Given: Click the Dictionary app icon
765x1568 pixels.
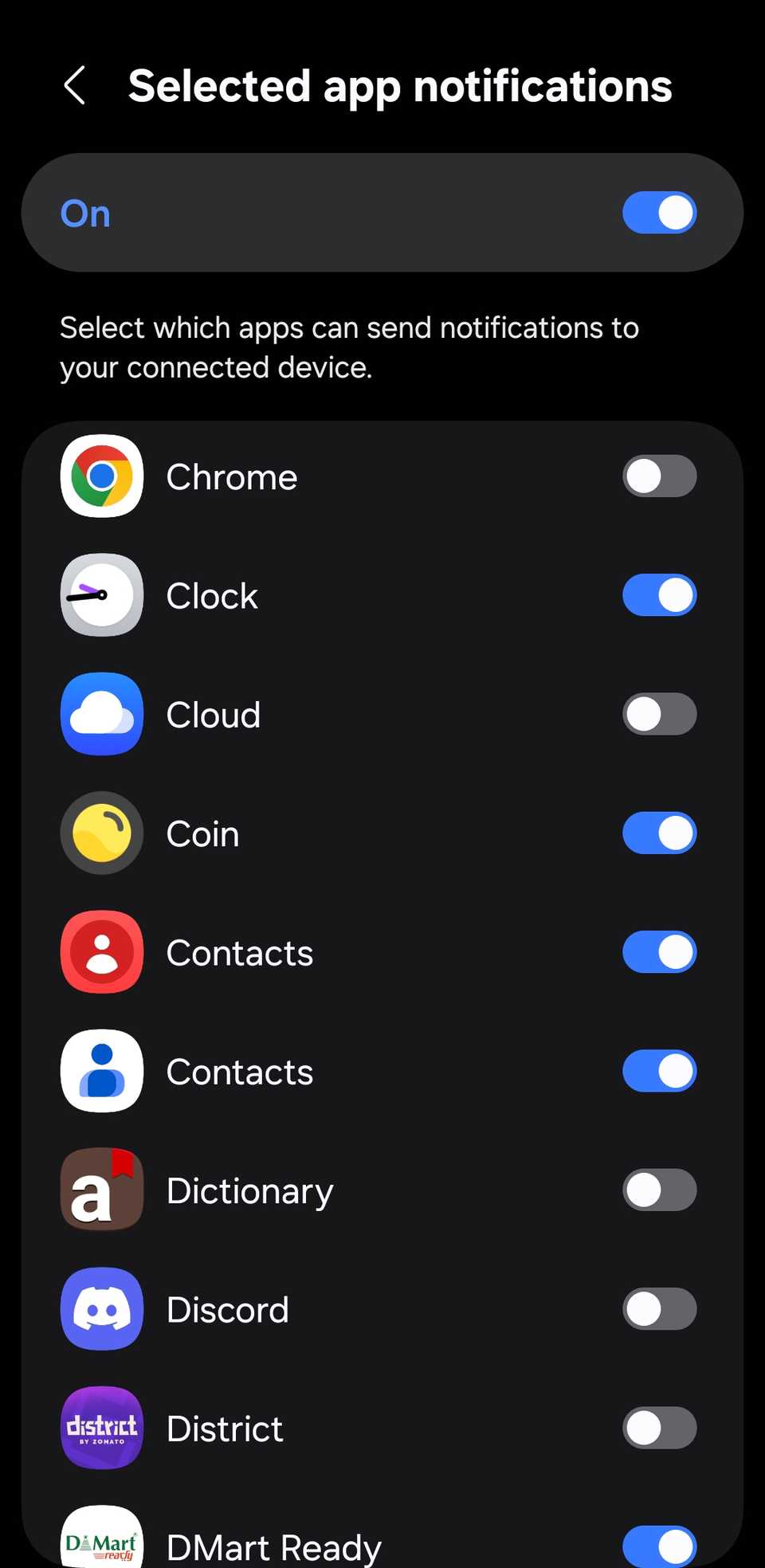Looking at the screenshot, I should [x=101, y=1190].
